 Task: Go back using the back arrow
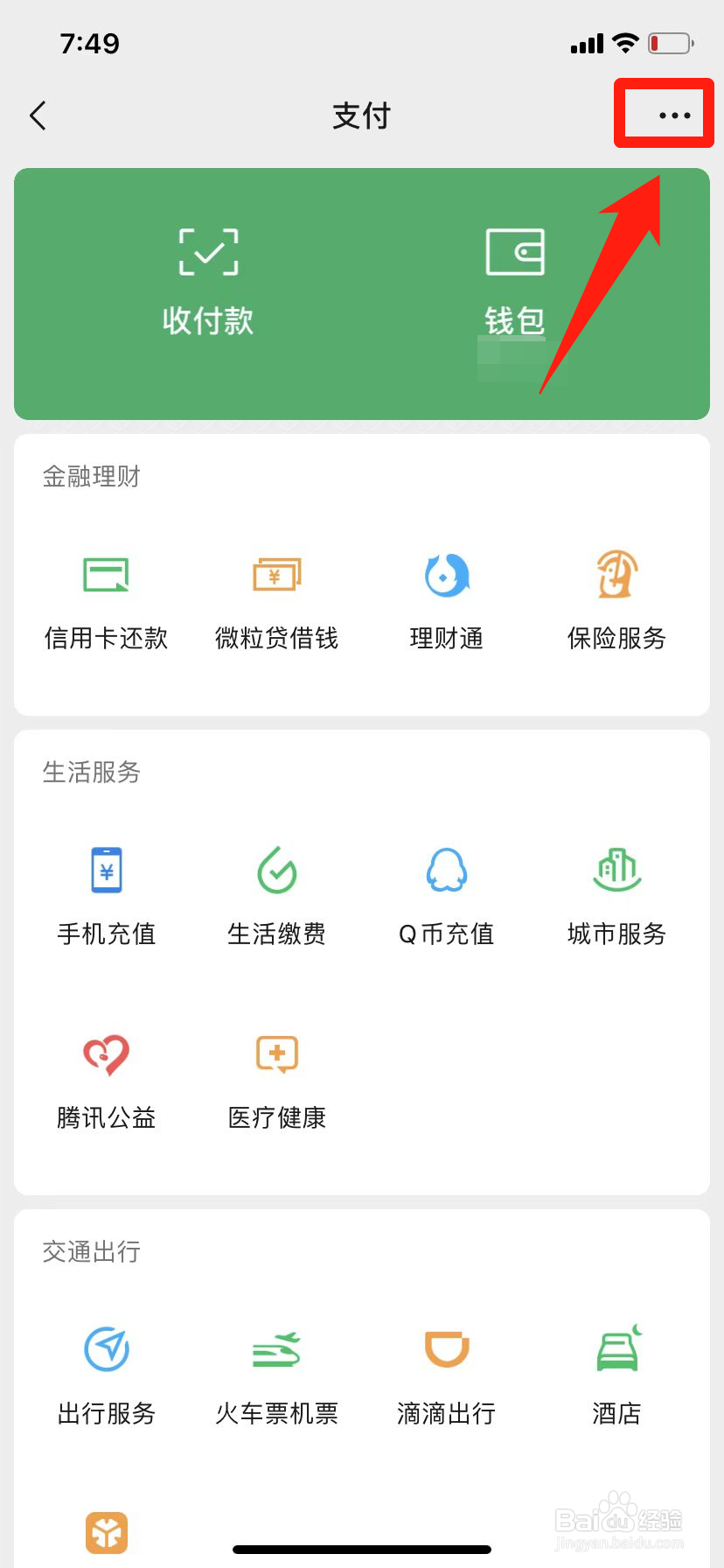pyautogui.click(x=38, y=115)
